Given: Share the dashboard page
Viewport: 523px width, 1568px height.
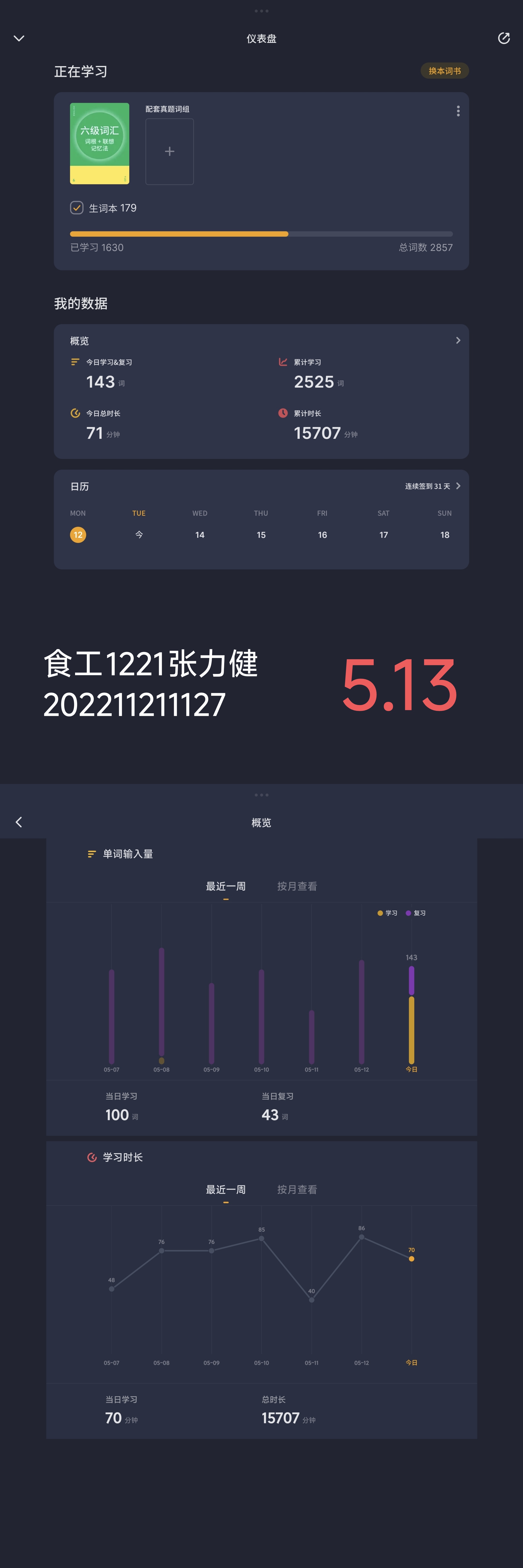Looking at the screenshot, I should pyautogui.click(x=504, y=38).
